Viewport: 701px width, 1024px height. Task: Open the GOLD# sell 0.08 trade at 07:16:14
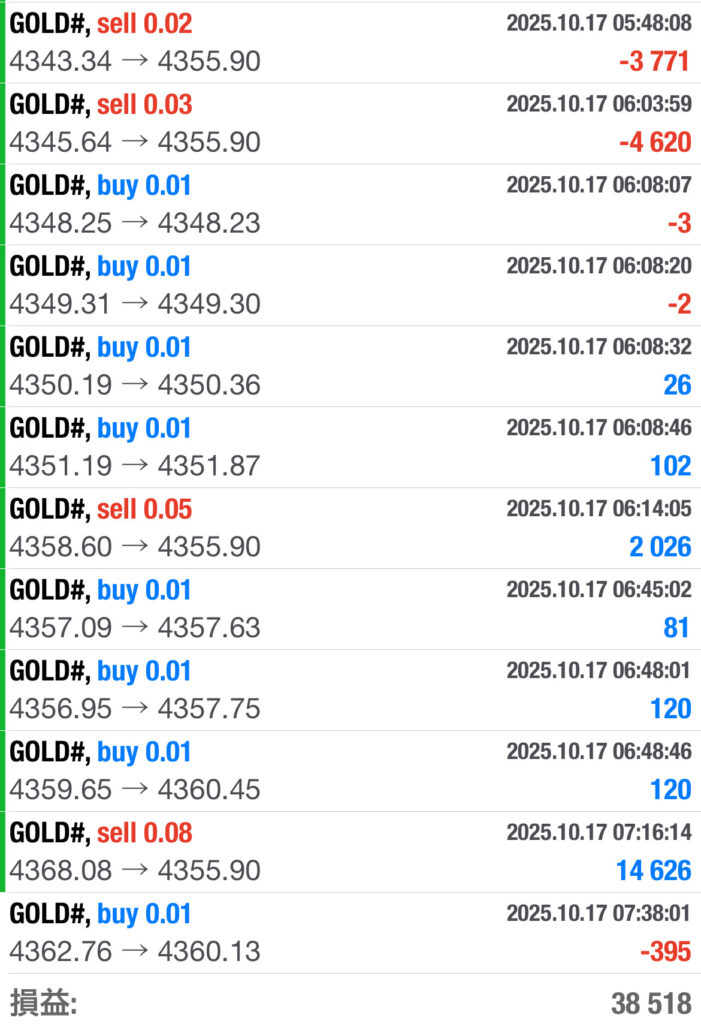(x=350, y=852)
